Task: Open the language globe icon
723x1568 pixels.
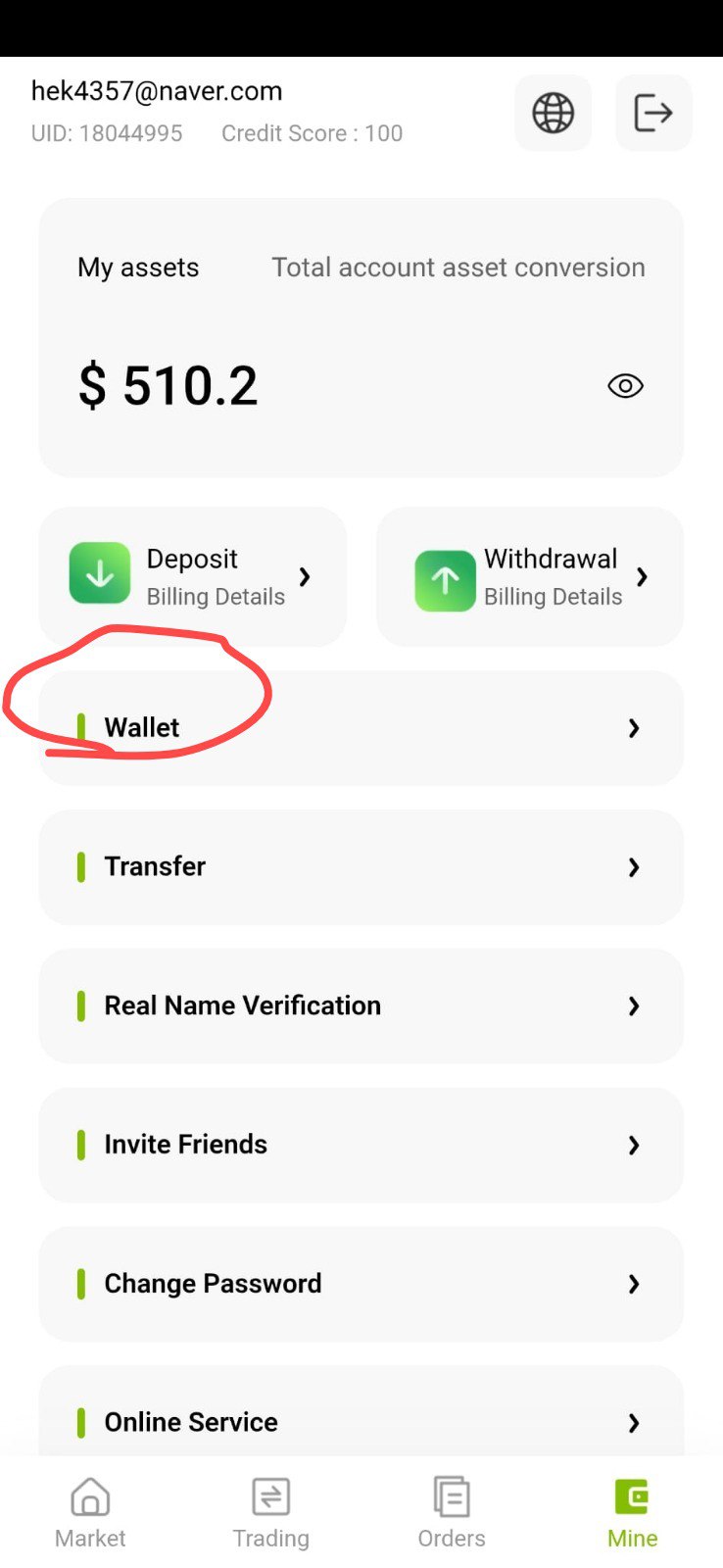Action: pyautogui.click(x=553, y=113)
